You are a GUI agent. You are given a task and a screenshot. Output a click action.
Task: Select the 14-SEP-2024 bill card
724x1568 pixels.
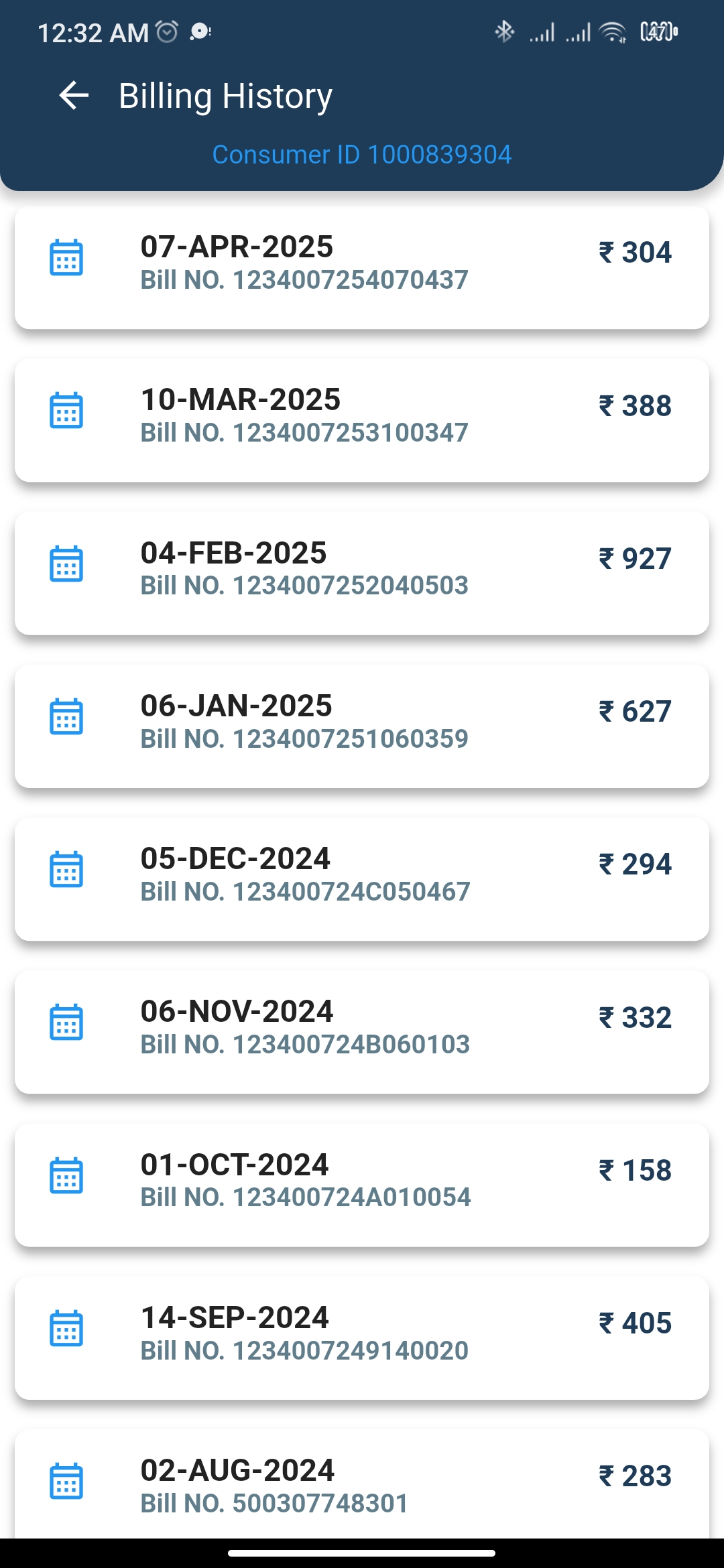click(362, 1337)
